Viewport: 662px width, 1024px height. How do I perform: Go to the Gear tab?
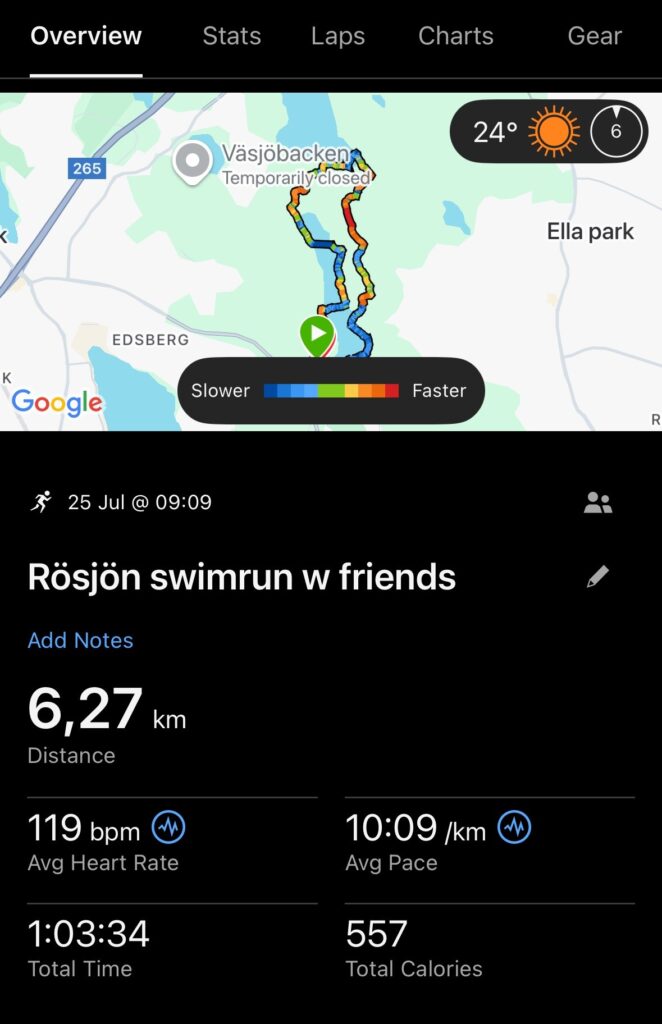(594, 36)
